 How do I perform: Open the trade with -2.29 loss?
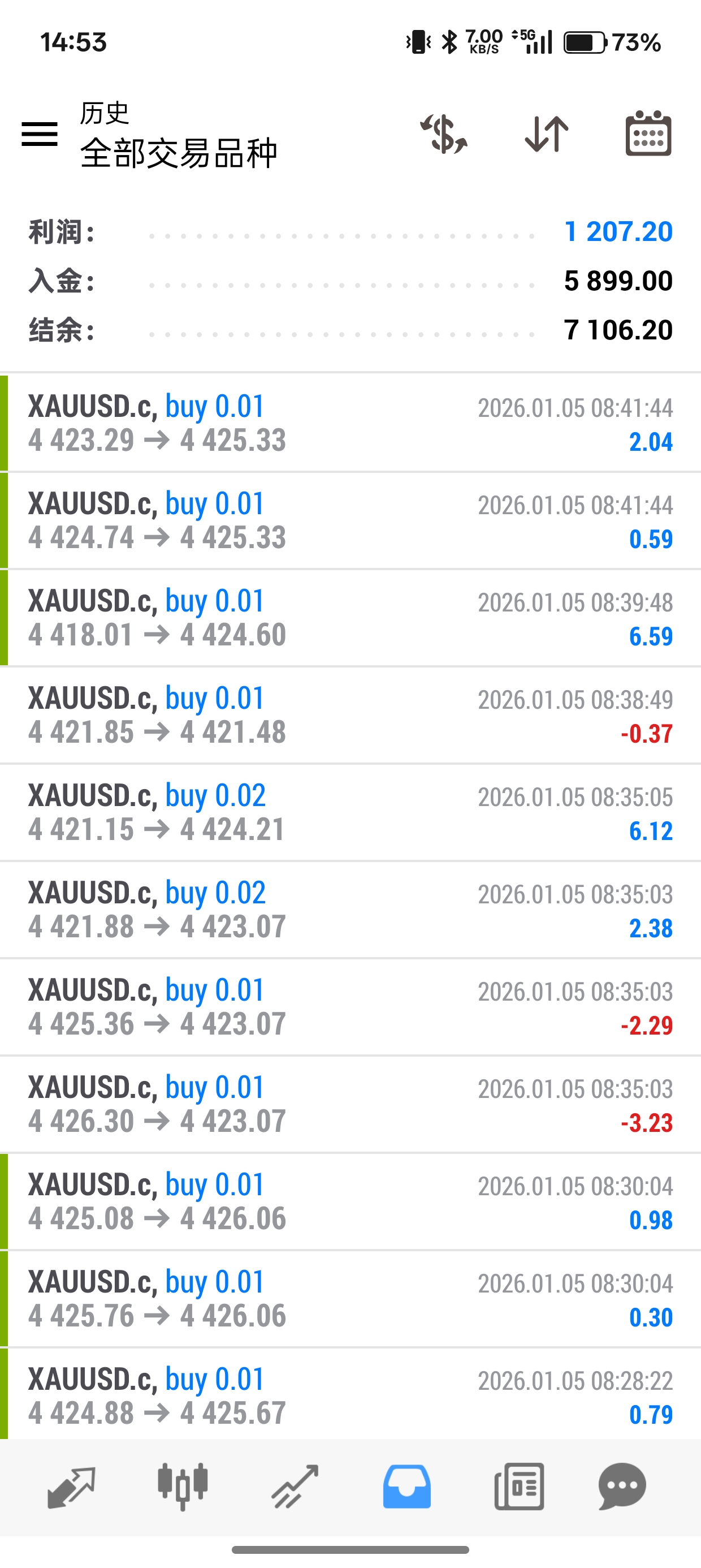pos(350,1007)
